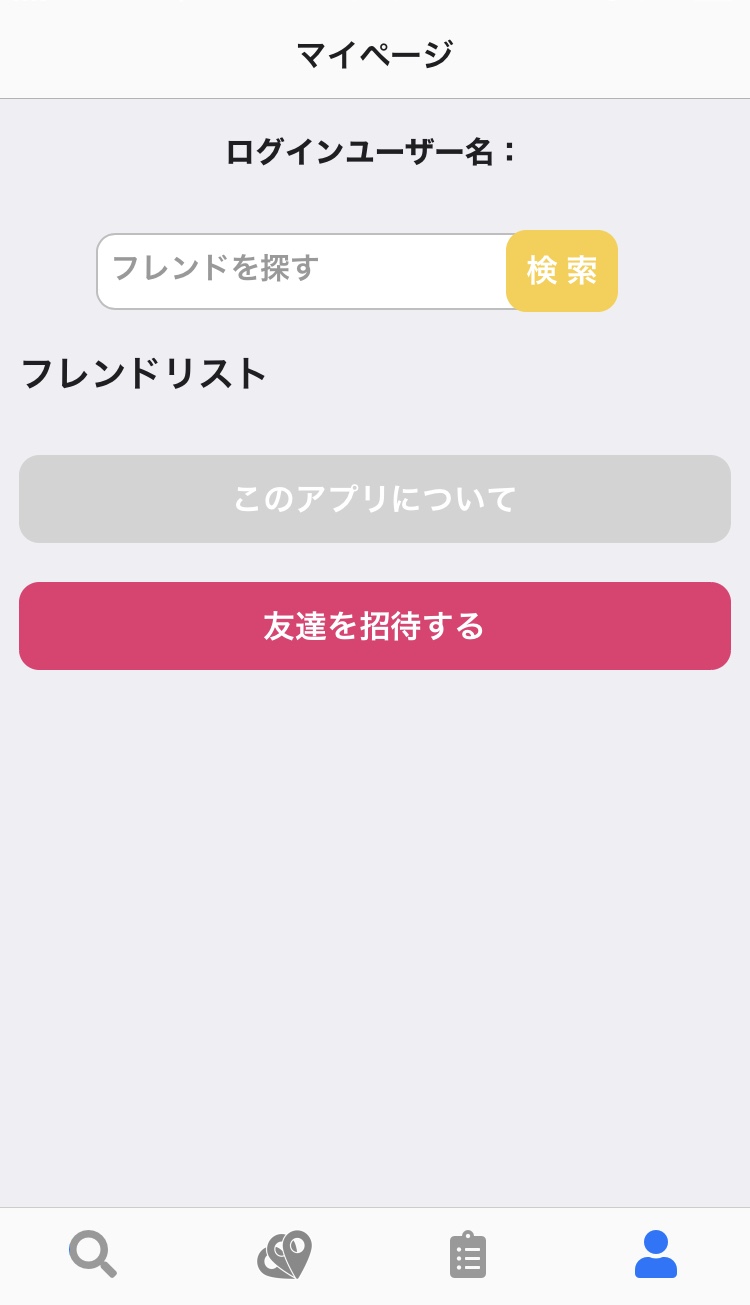Open the map pins tab
The image size is (750, 1305).
[x=284, y=1254]
